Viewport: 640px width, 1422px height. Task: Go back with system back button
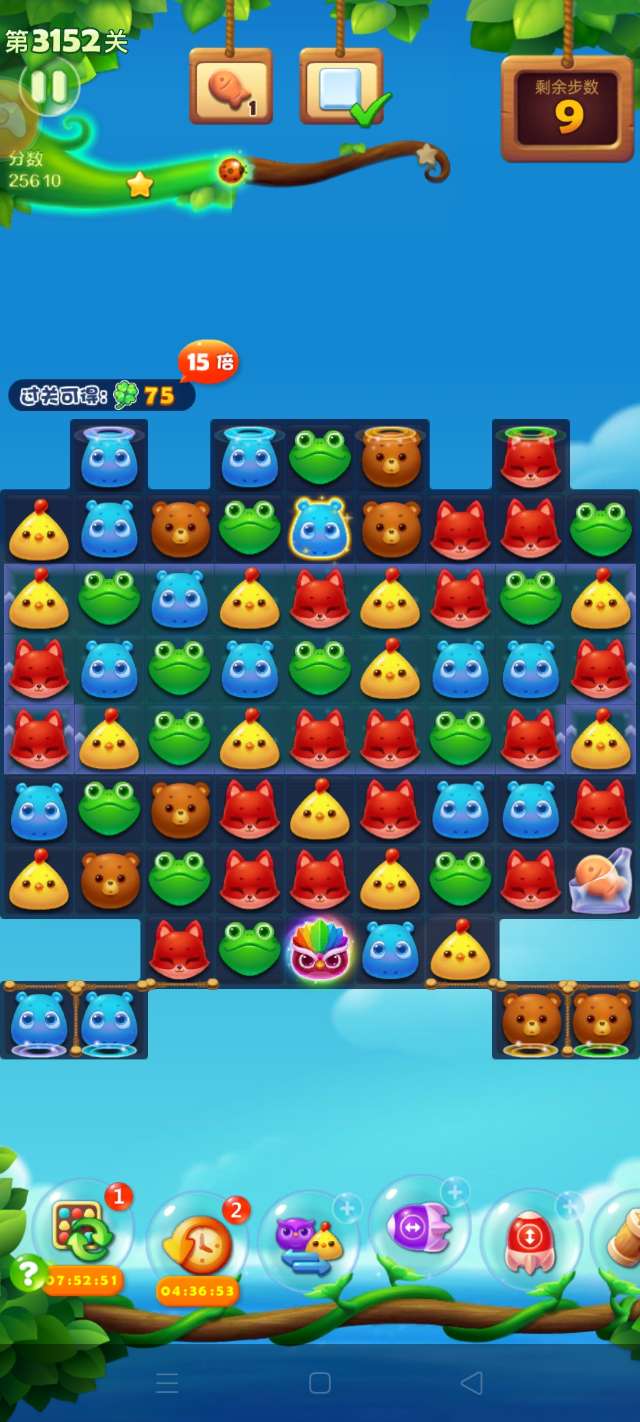[x=471, y=1383]
